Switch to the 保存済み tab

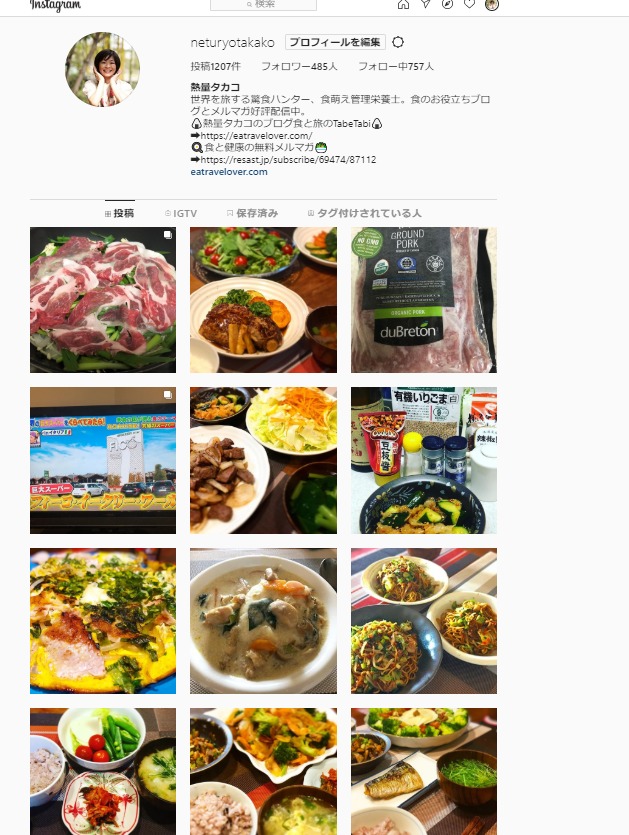253,214
